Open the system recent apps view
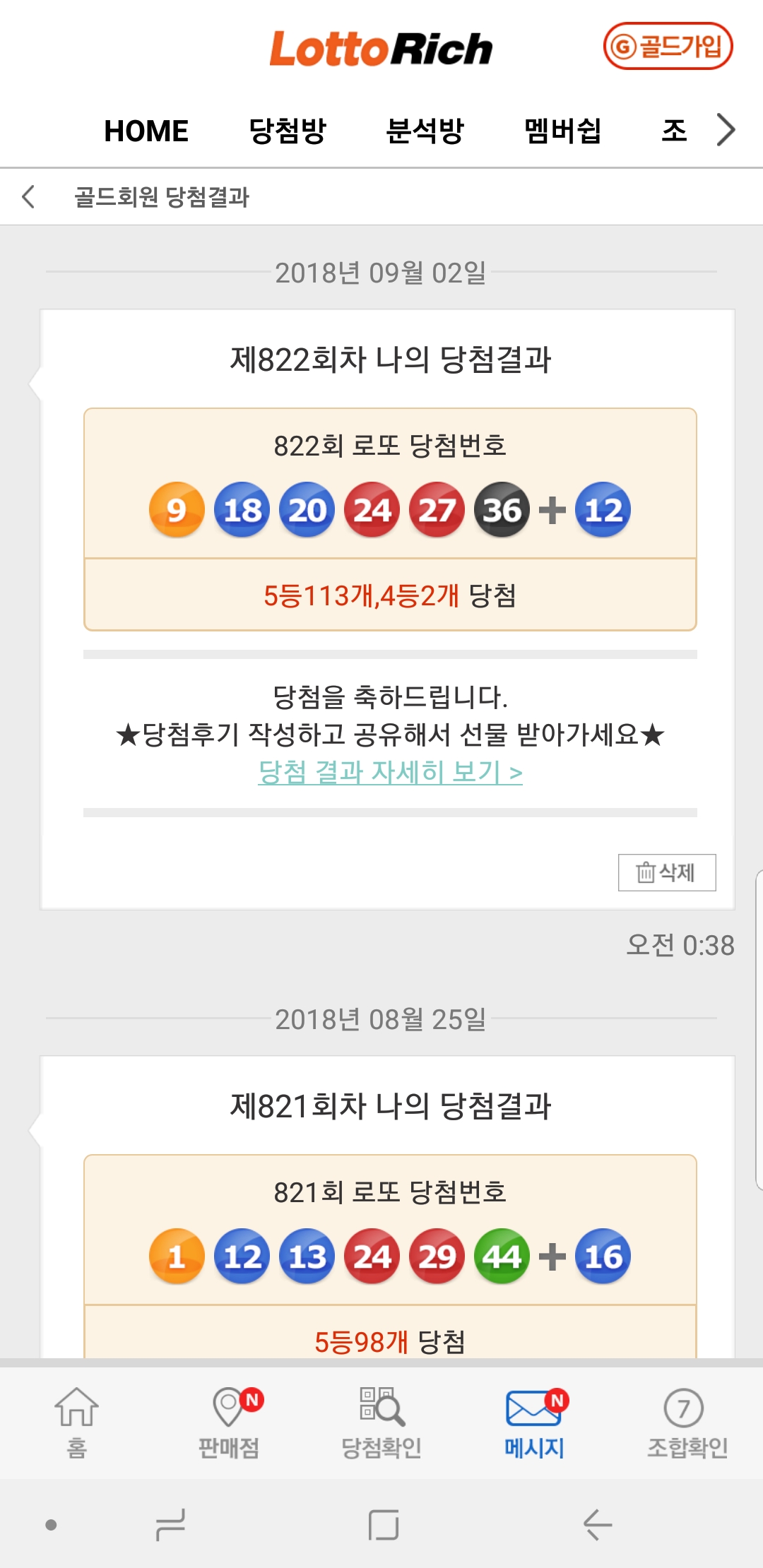 pyautogui.click(x=171, y=1525)
